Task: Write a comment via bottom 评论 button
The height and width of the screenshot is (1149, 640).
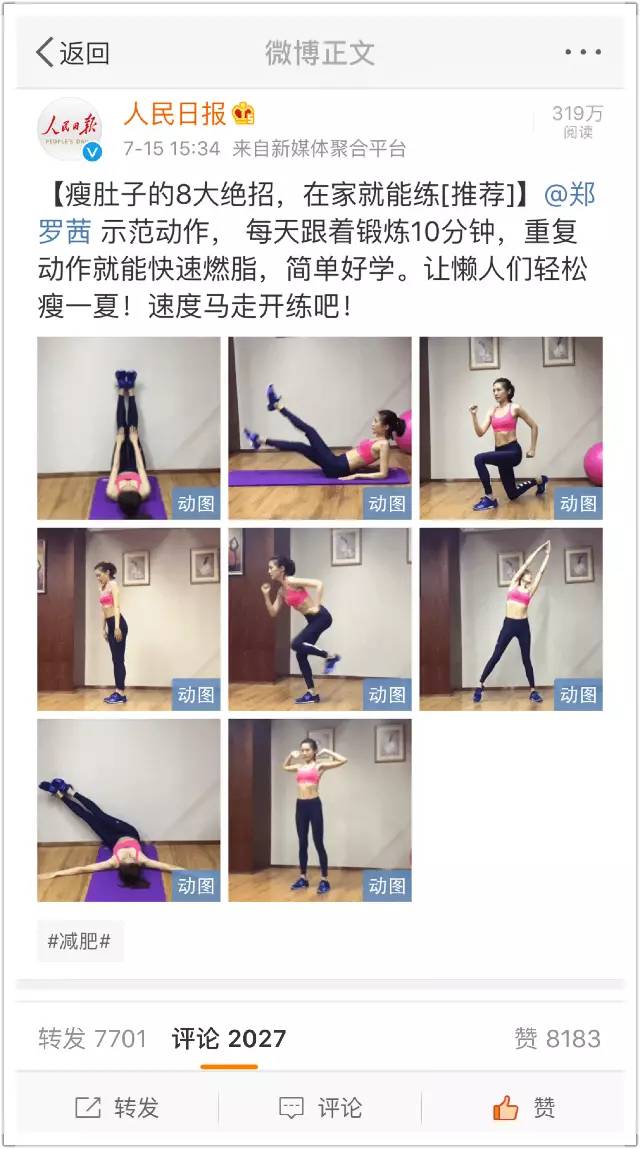Action: [x=320, y=1107]
